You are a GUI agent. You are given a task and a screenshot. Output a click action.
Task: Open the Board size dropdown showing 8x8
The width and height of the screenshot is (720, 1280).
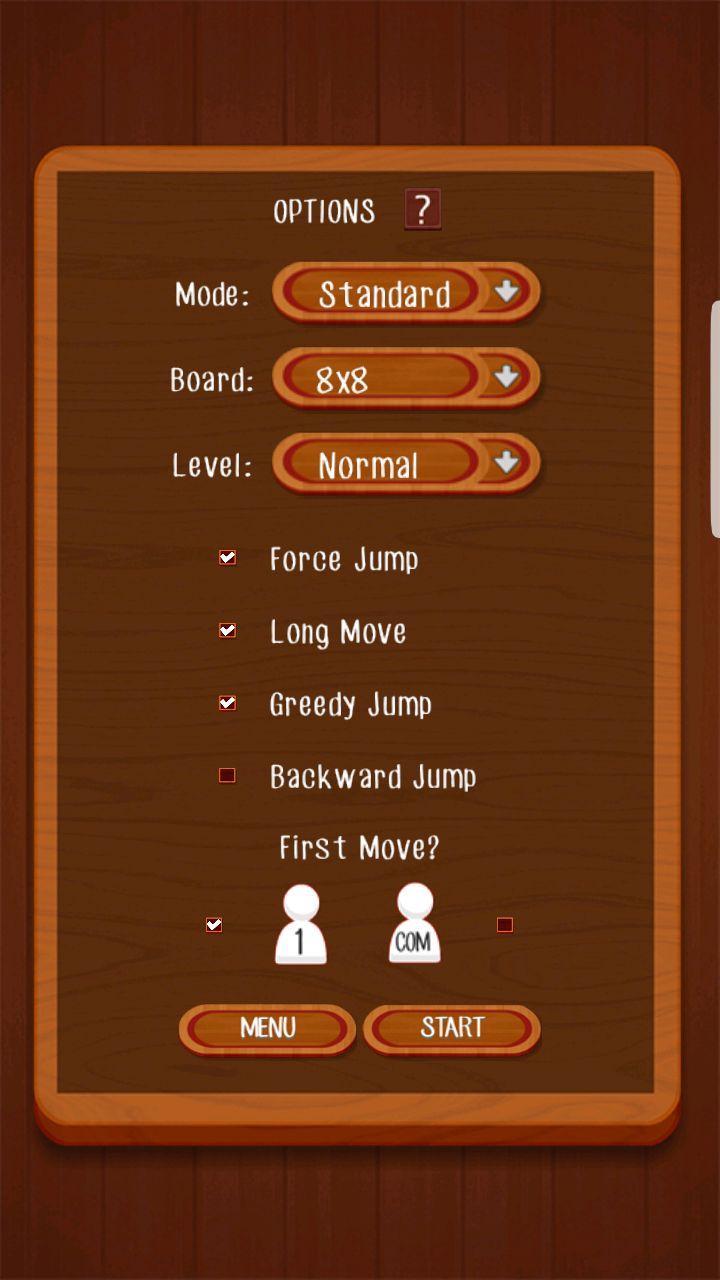pos(406,379)
